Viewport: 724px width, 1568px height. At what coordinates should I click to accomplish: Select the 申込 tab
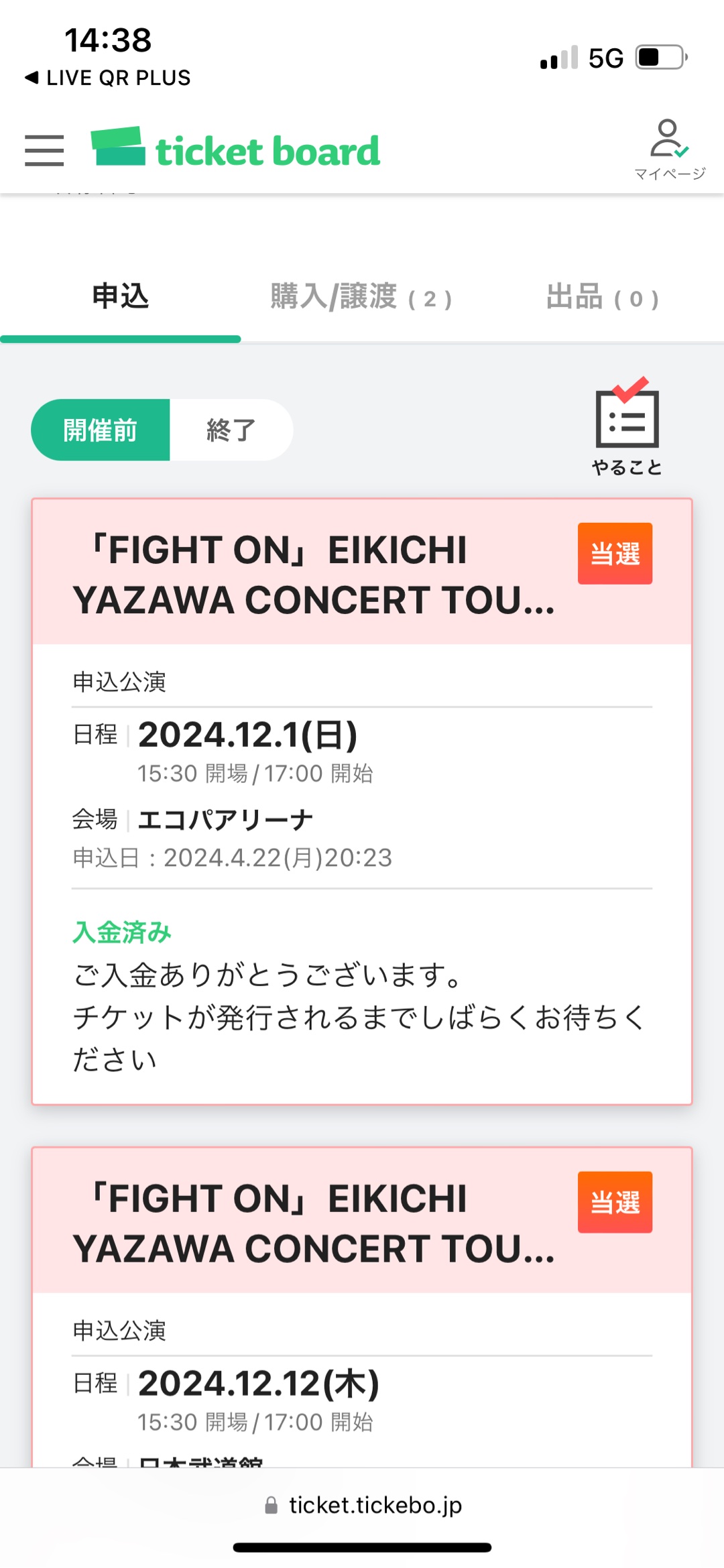click(x=120, y=297)
